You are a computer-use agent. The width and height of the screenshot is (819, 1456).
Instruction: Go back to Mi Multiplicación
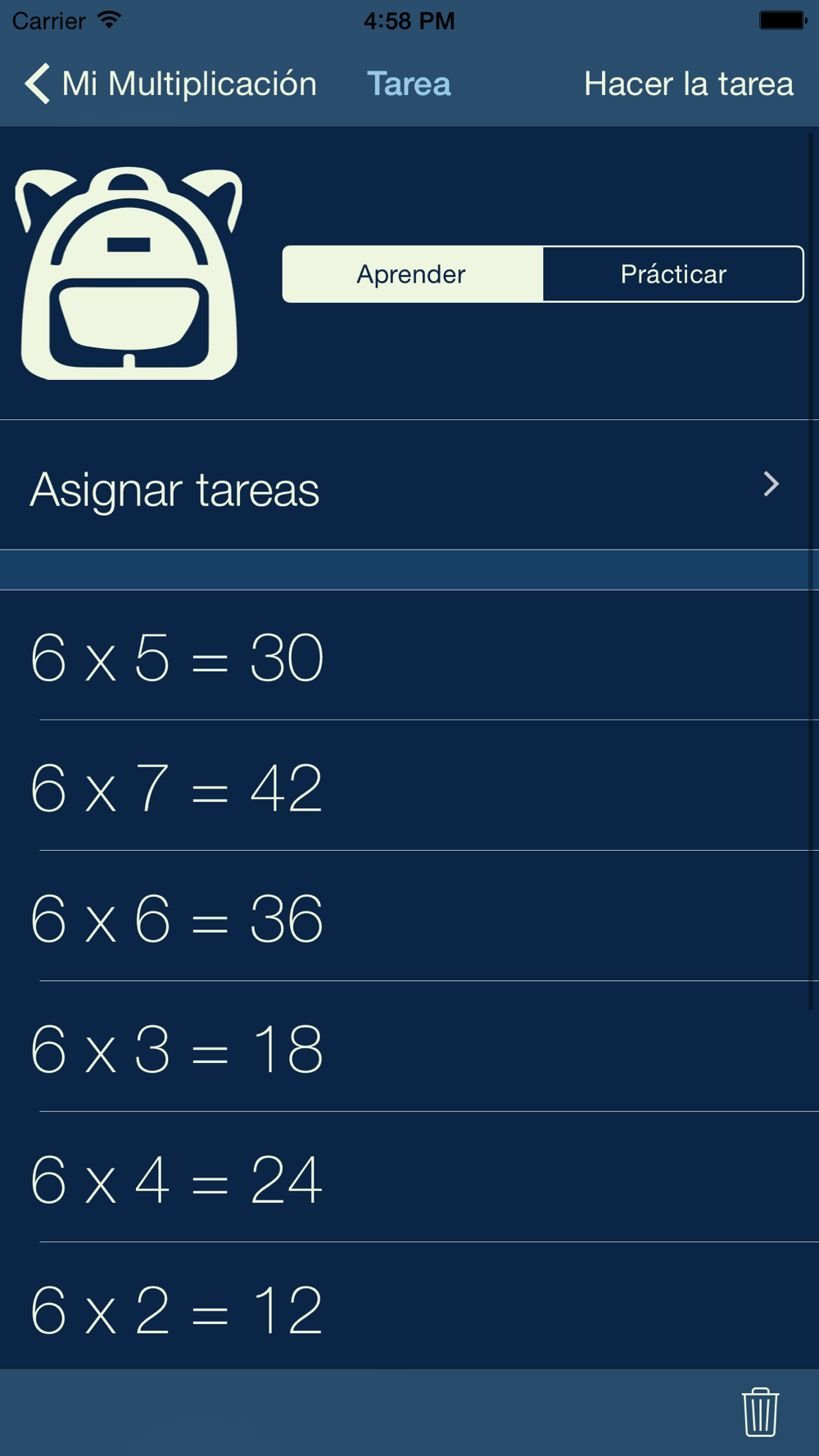coord(170,84)
